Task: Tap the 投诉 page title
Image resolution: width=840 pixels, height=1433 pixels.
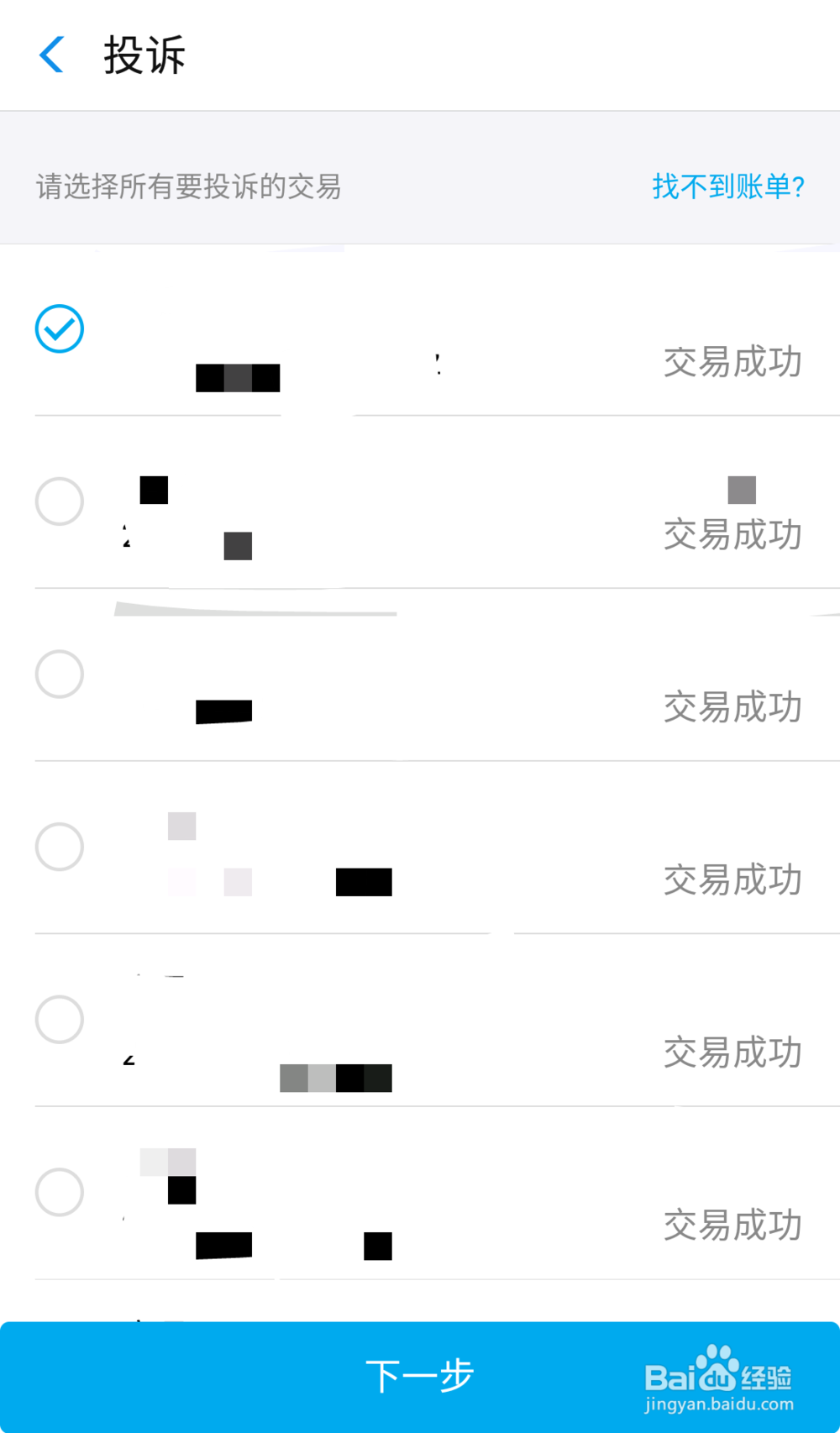Action: [x=144, y=54]
